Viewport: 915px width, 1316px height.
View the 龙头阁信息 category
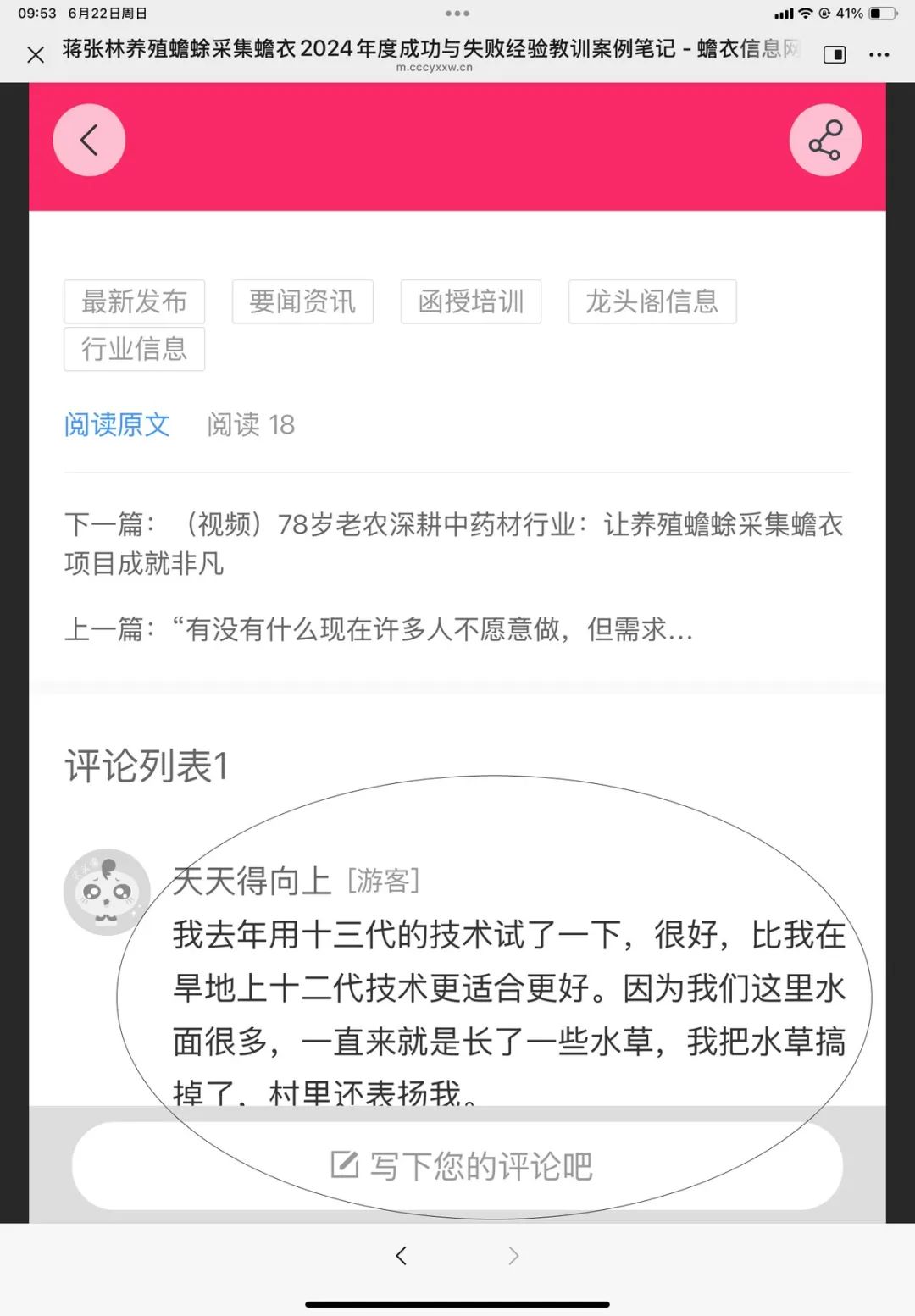coord(652,301)
